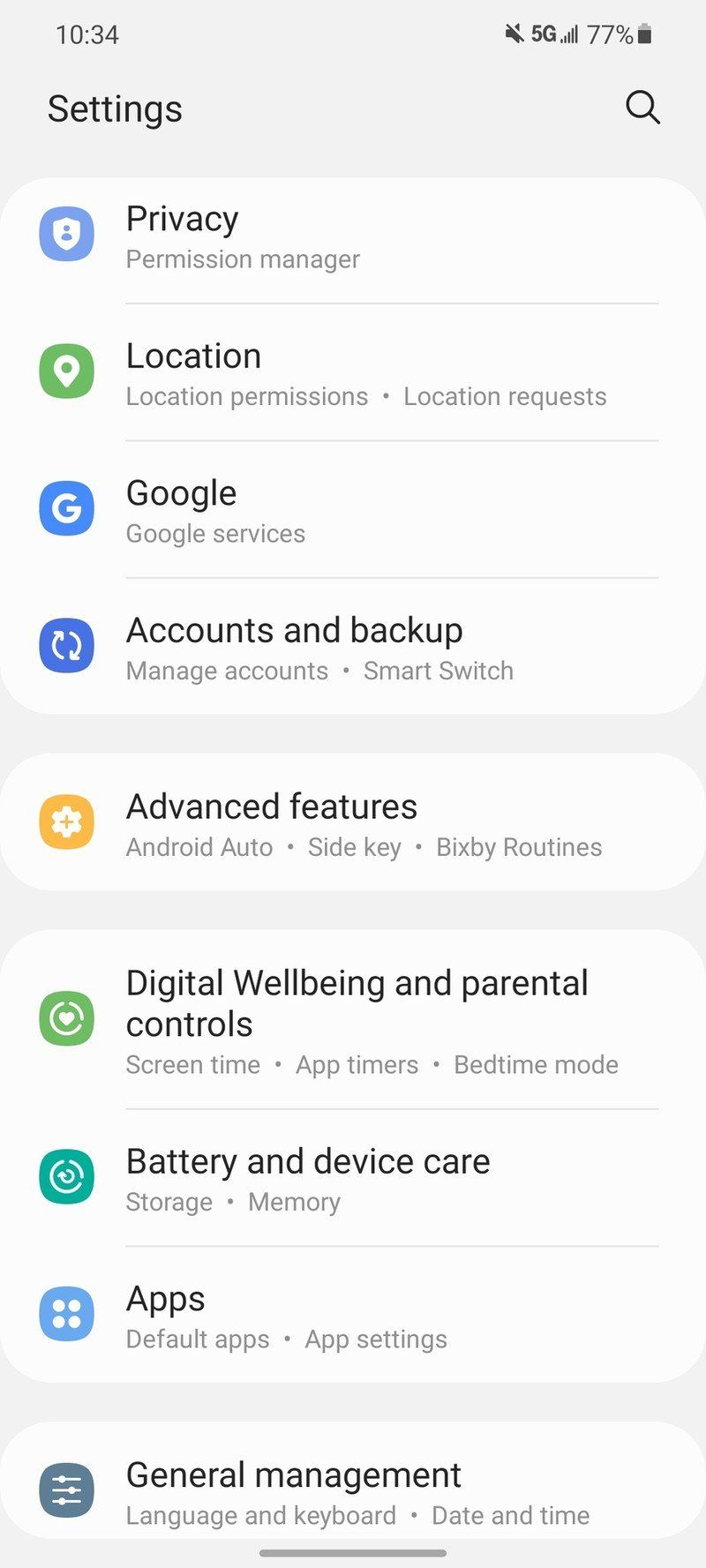Open Storage under Battery and device care
The width and height of the screenshot is (706, 1568).
coord(169,1201)
